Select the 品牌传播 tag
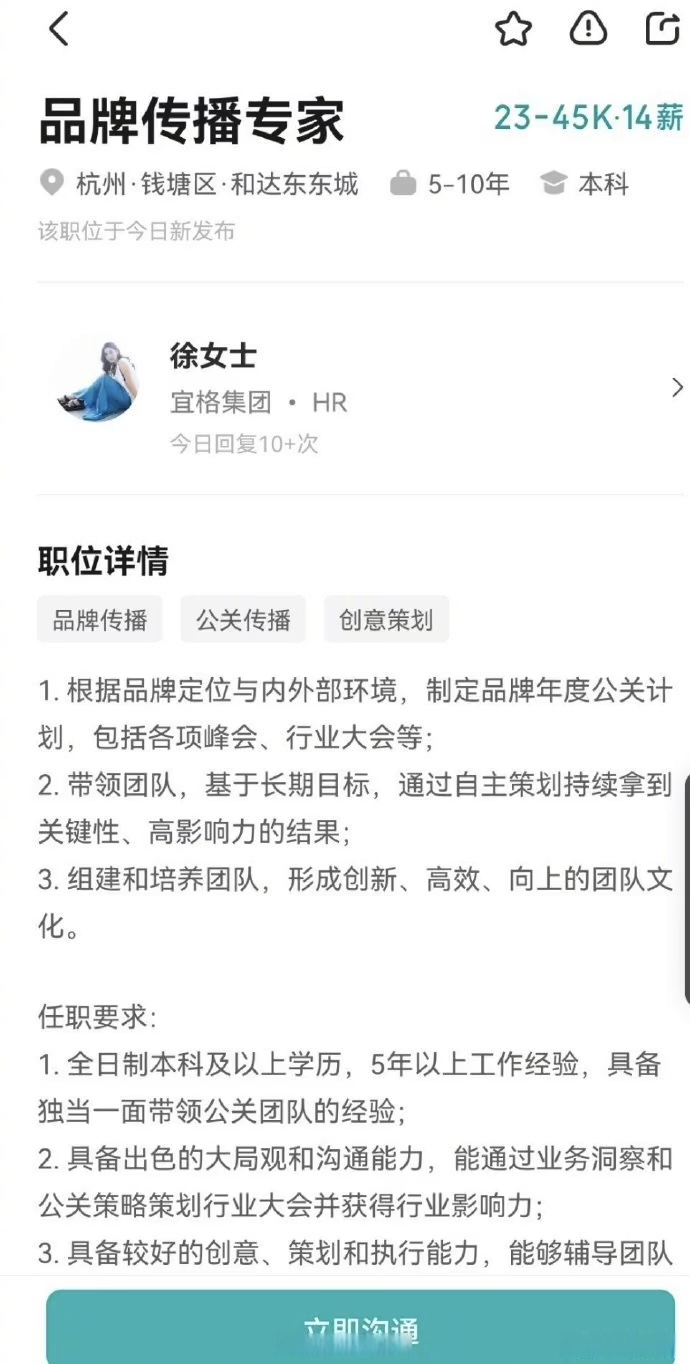Viewport: 690px width, 1364px height. (x=100, y=619)
